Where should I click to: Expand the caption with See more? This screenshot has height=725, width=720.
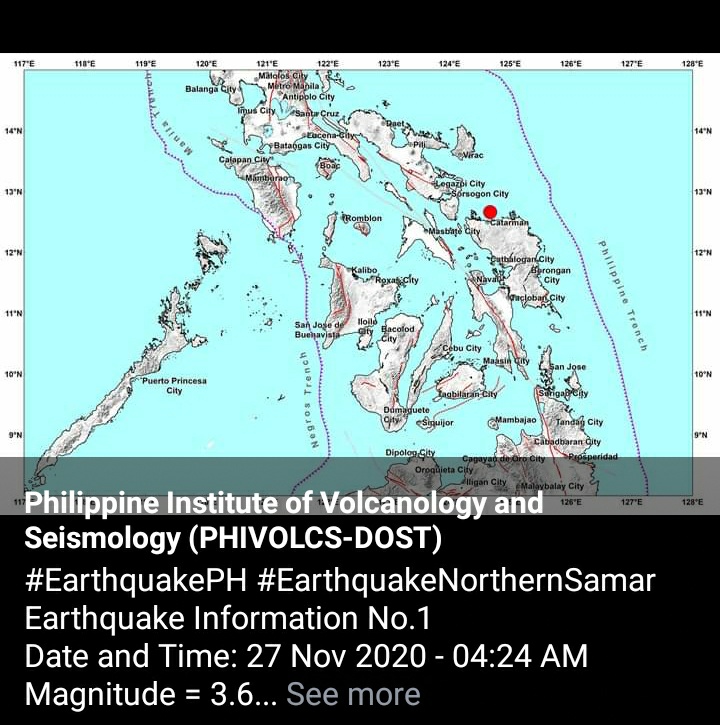click(353, 695)
